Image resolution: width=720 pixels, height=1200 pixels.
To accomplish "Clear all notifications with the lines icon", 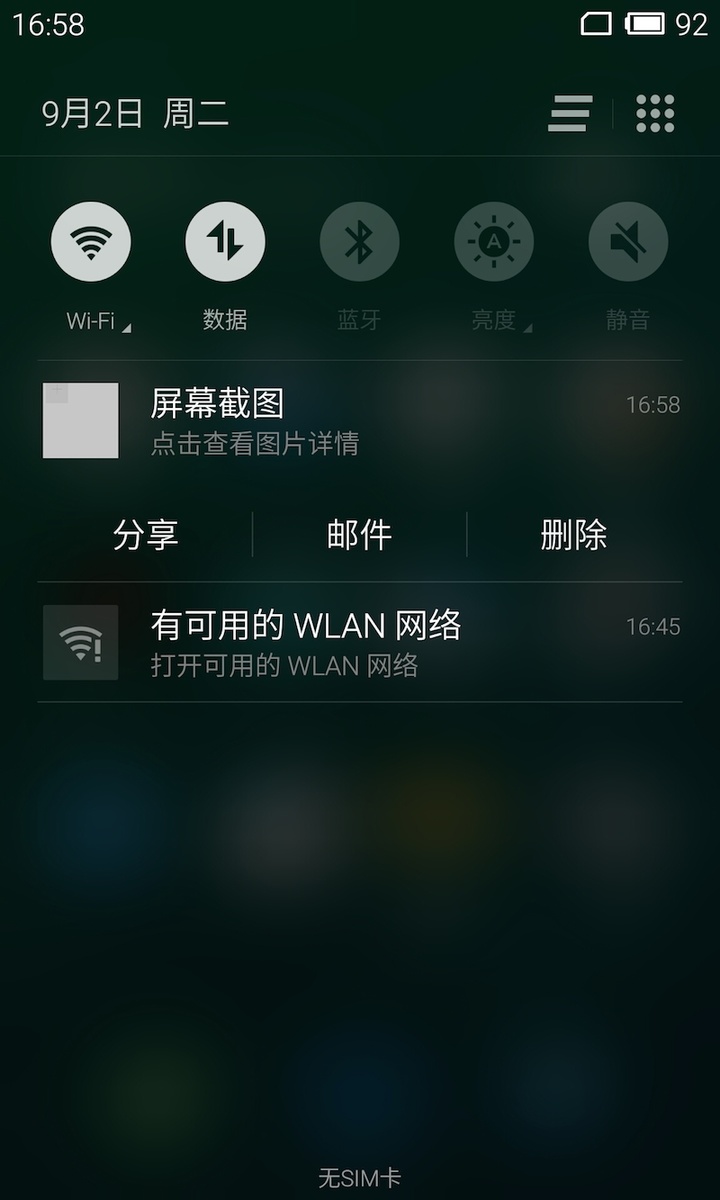I will [570, 114].
